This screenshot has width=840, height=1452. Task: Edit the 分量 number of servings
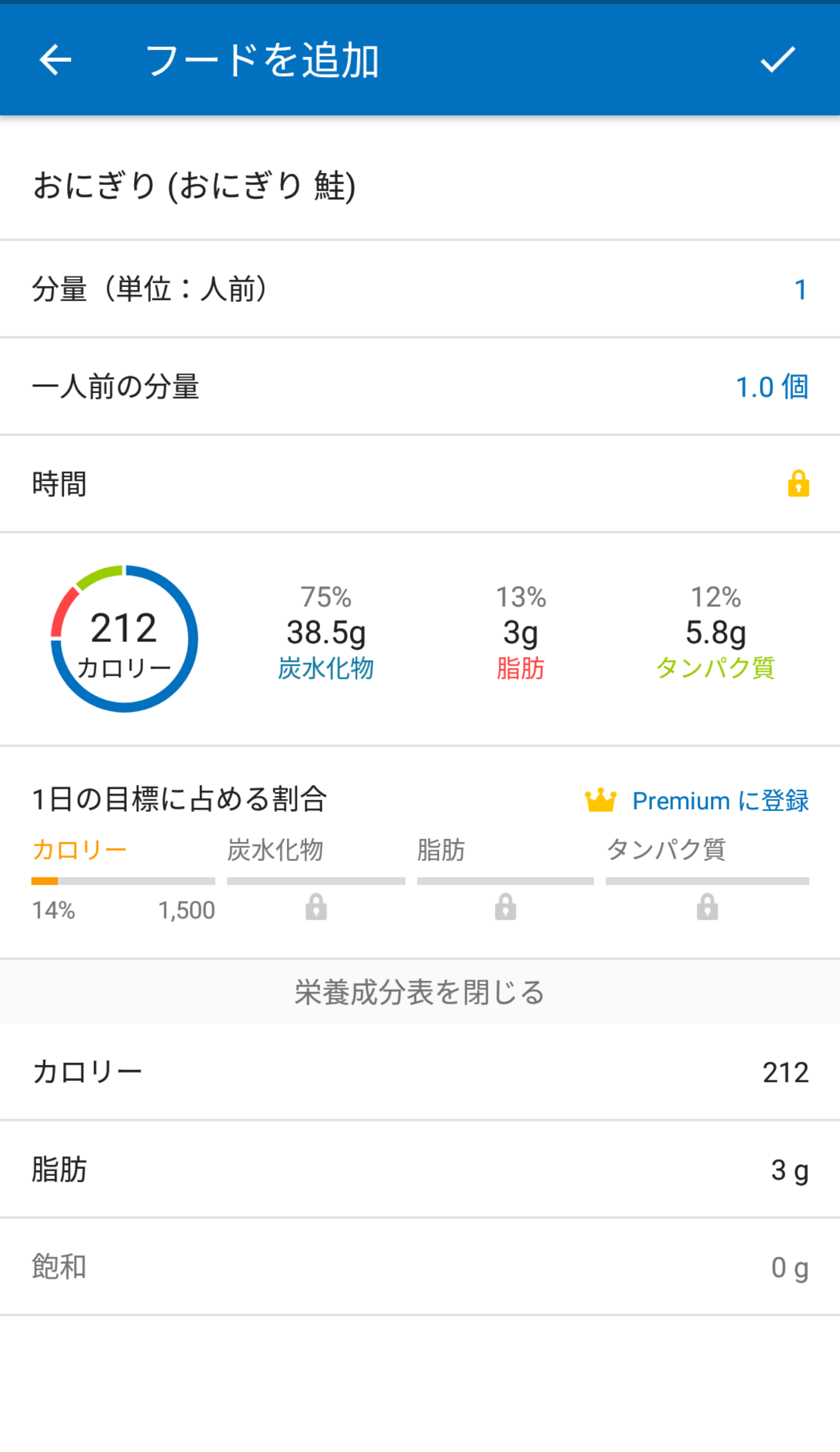click(420, 289)
